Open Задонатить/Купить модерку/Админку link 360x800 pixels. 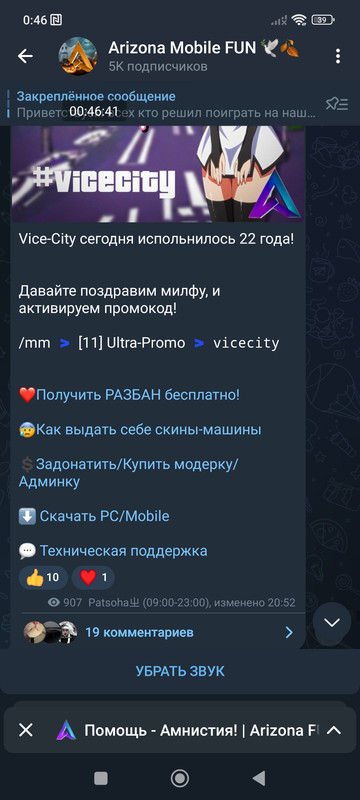[129, 473]
